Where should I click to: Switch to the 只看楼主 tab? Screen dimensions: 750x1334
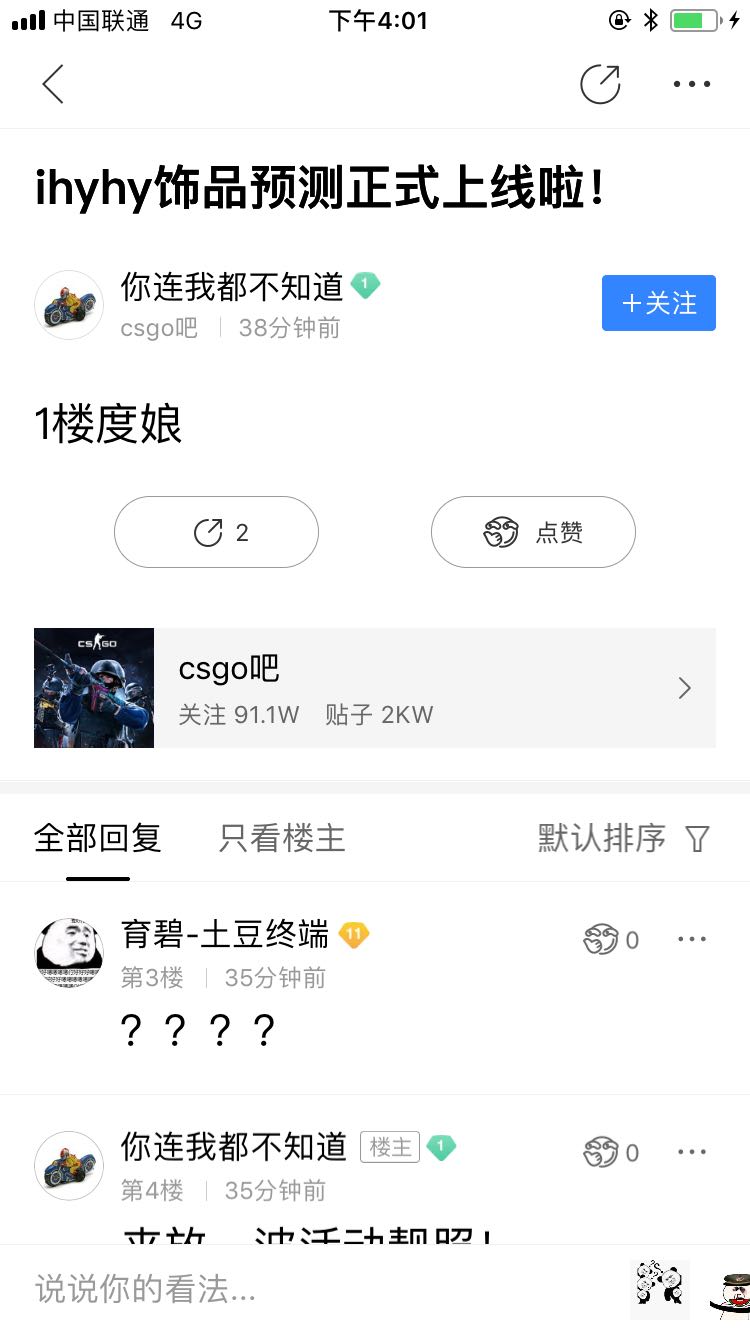point(282,838)
